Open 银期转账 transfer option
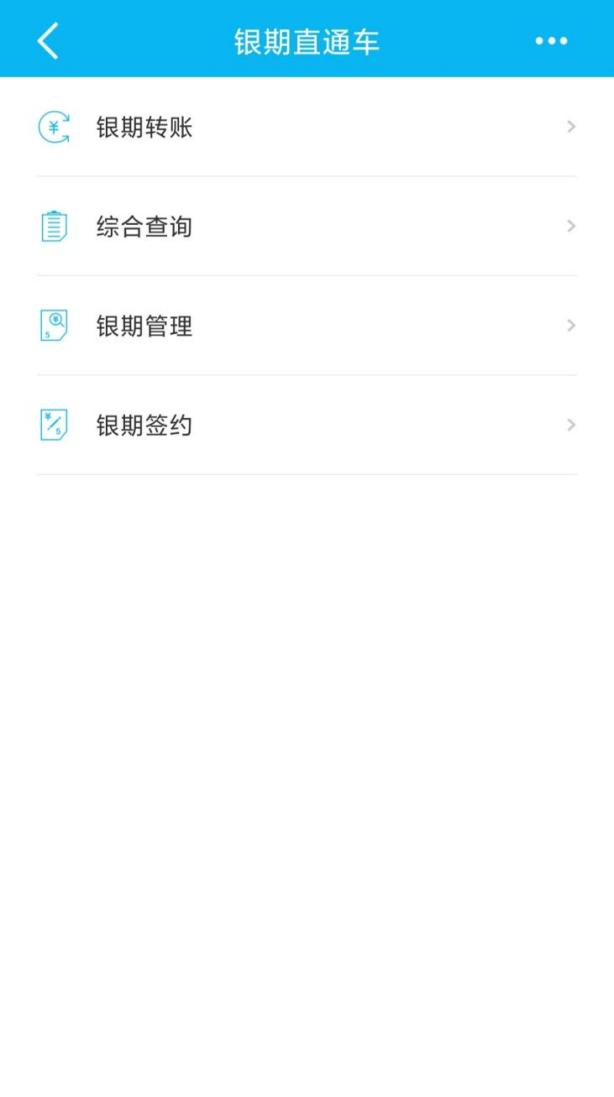 pos(306,128)
